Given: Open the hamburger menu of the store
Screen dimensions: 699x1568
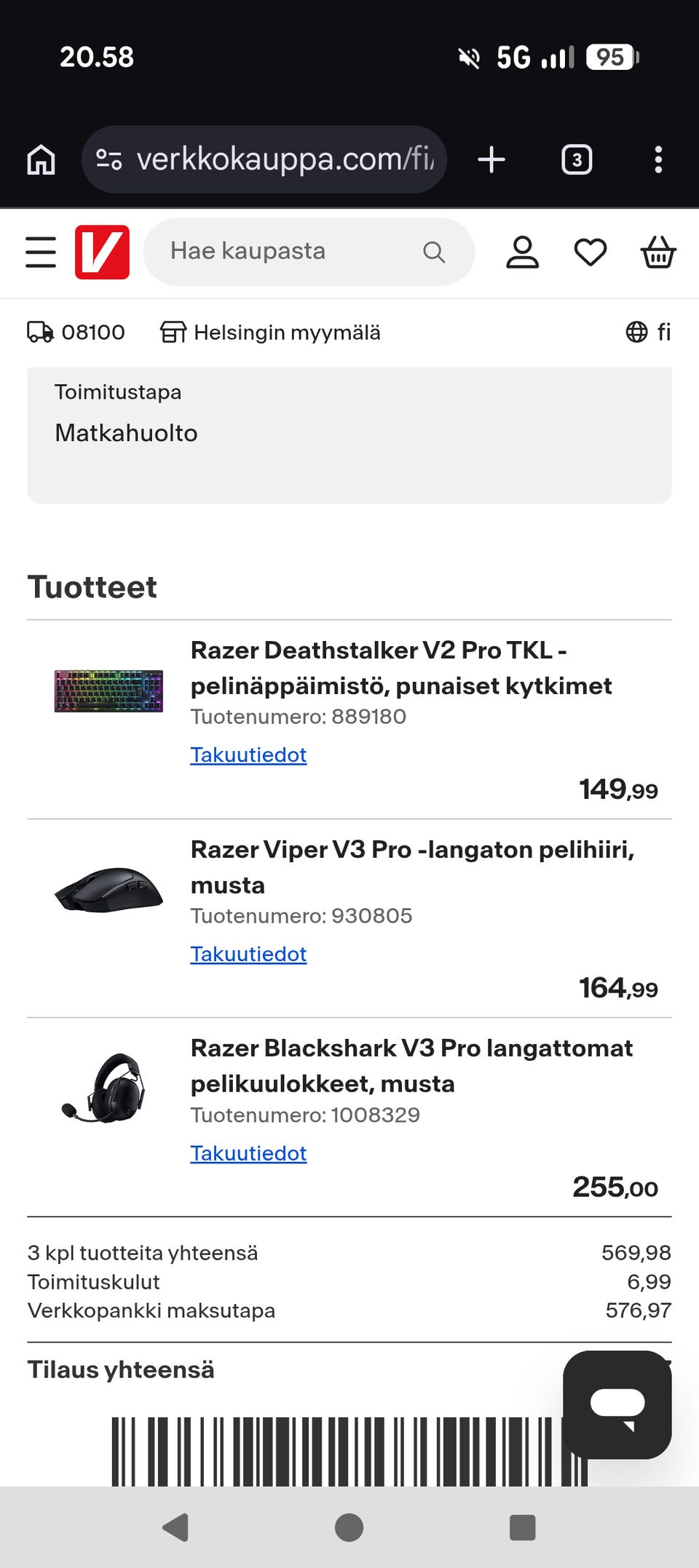Looking at the screenshot, I should point(41,252).
